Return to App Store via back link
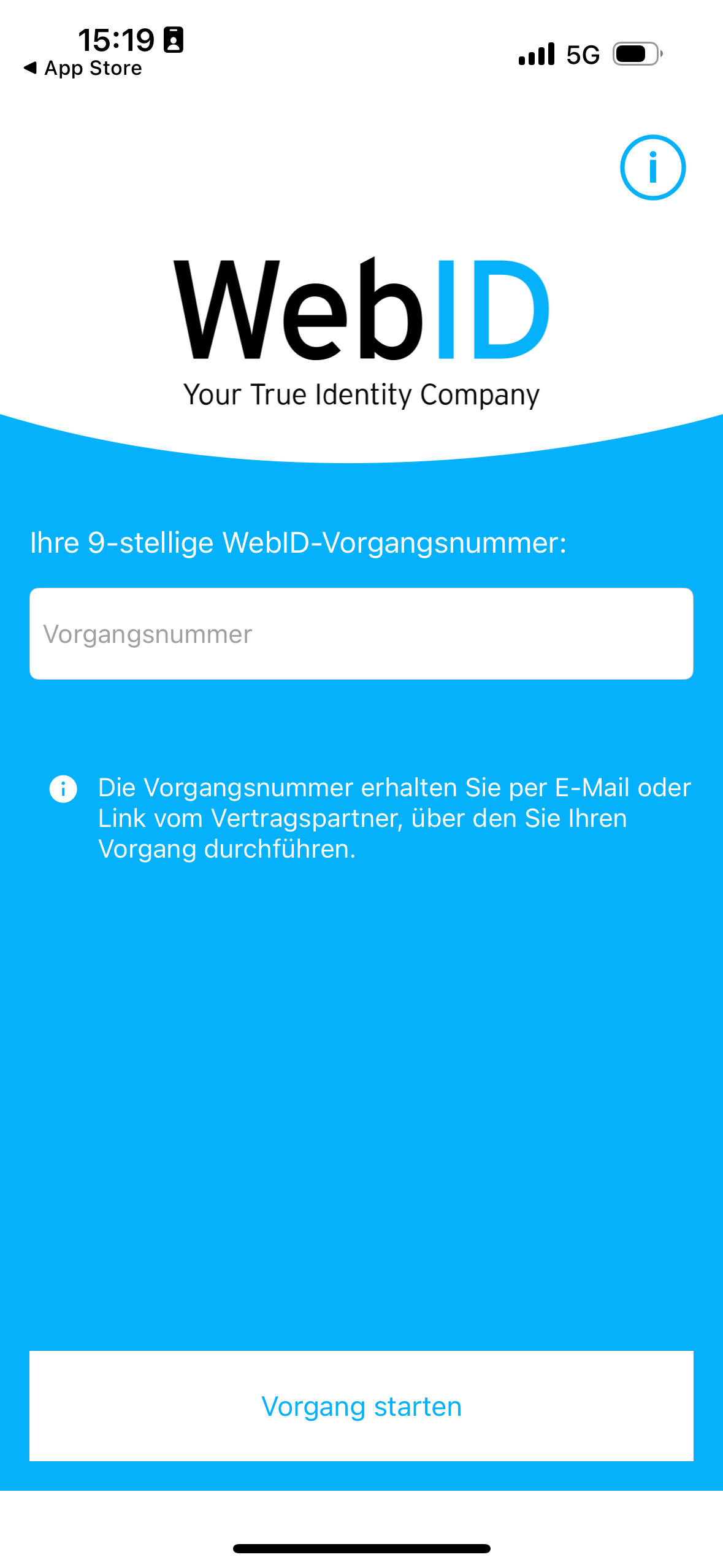The width and height of the screenshot is (723, 1568). [x=83, y=68]
